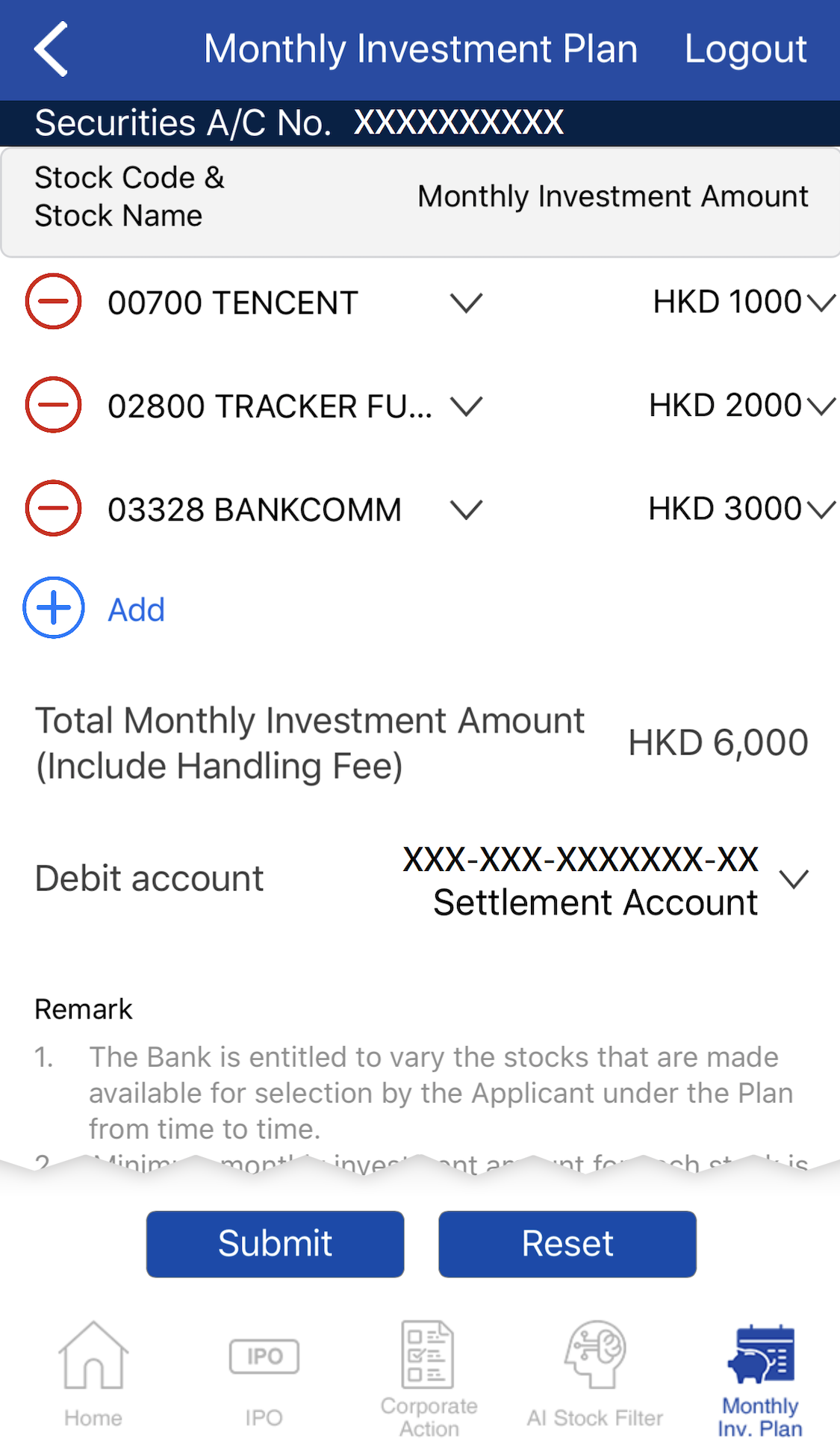Remove the 03328 BANKCOMM stock row

(x=53, y=508)
